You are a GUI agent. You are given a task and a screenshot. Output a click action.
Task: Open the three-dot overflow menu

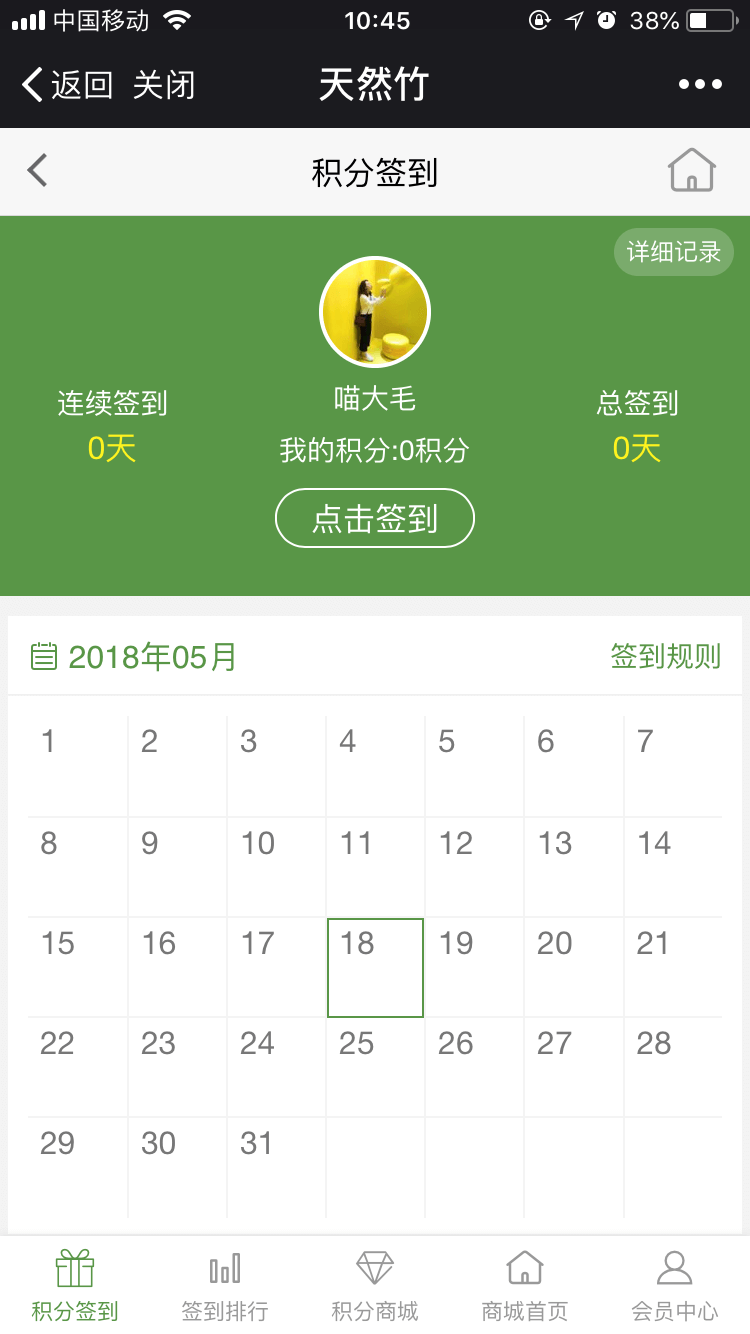click(x=700, y=85)
